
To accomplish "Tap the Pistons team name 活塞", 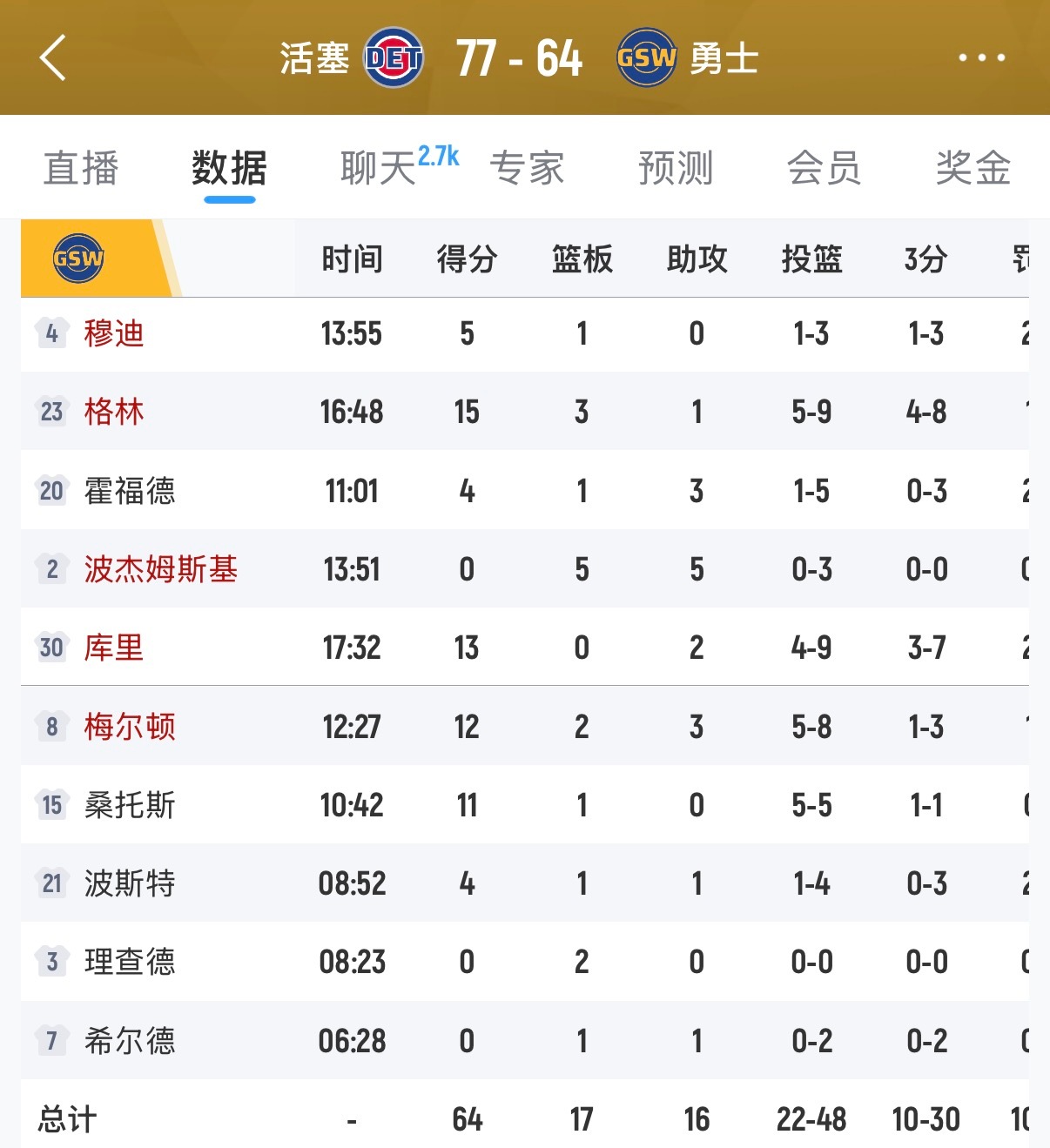I will pos(314,57).
